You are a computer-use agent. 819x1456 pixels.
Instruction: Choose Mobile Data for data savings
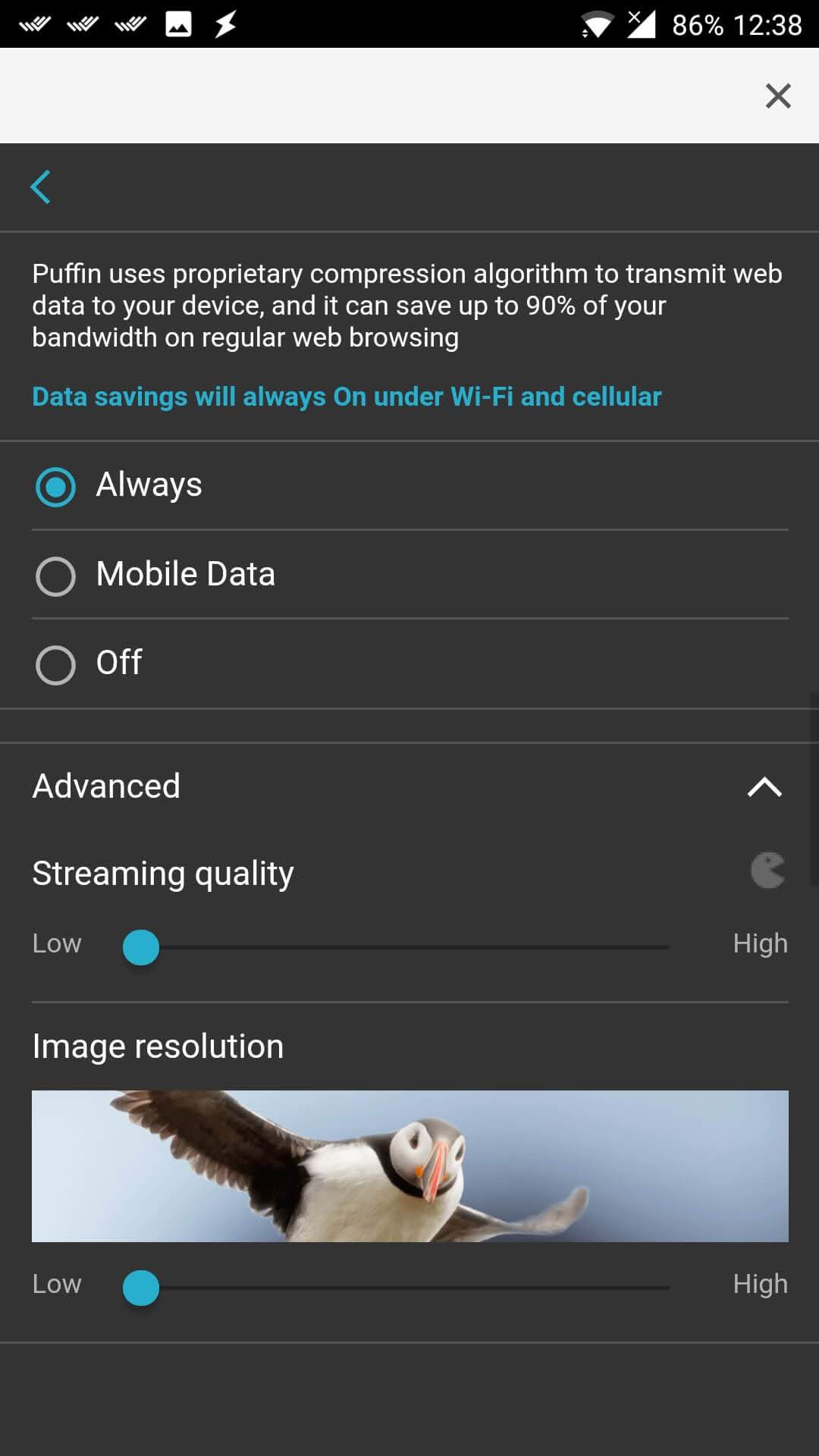[56, 576]
